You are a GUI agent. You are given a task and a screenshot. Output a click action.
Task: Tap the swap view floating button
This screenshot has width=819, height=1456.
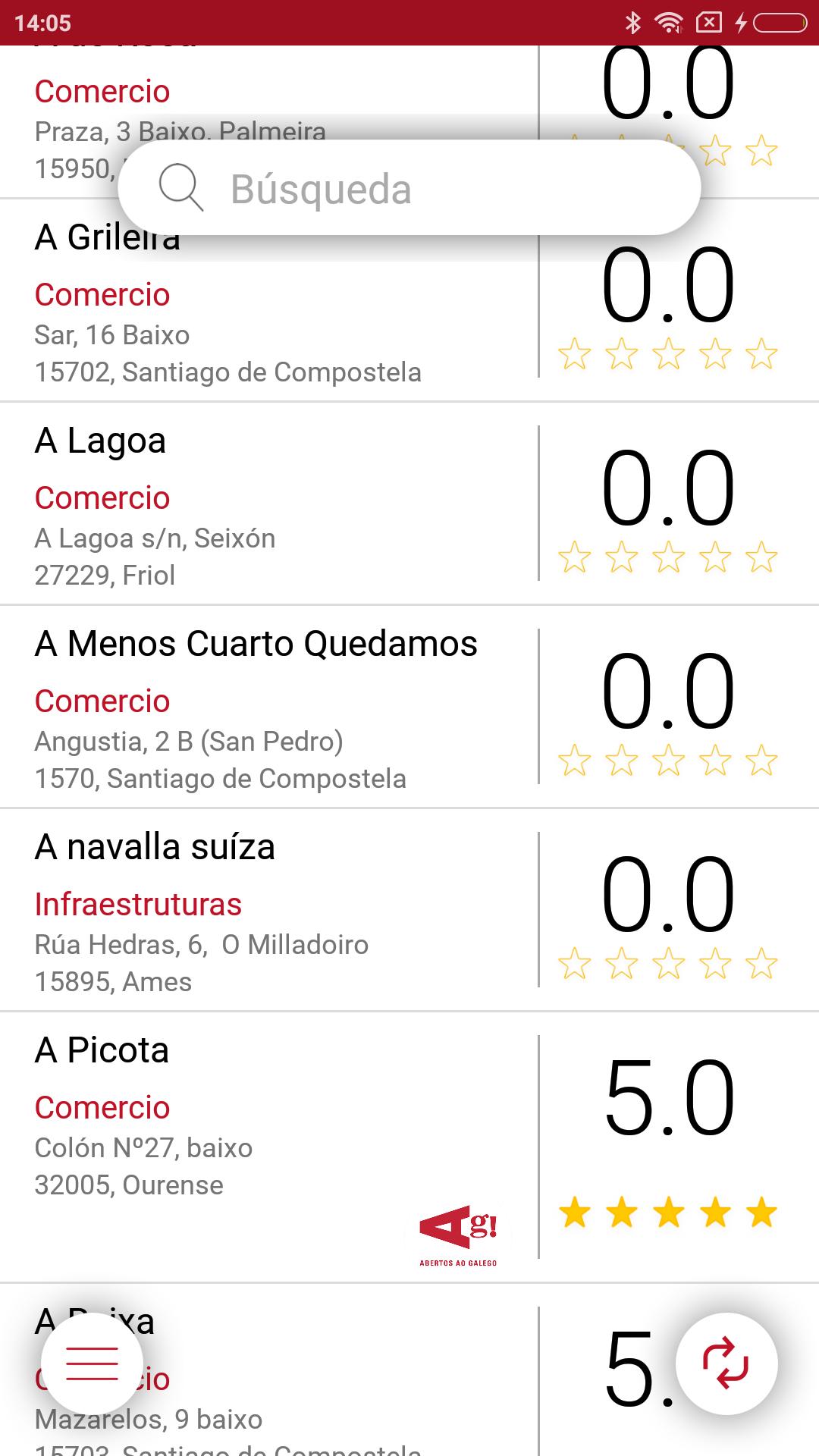726,1363
